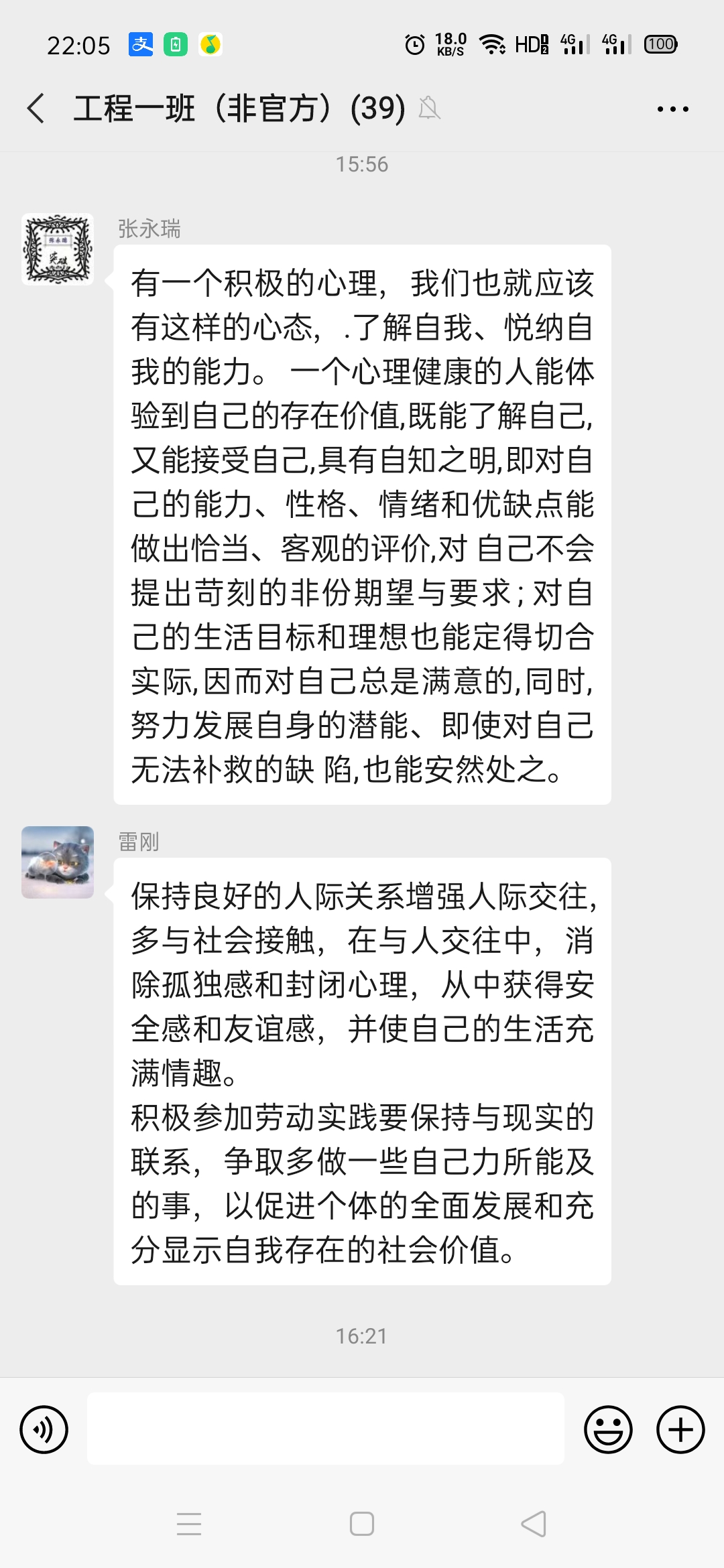The height and width of the screenshot is (1568, 724).
Task: Switch to voice message input
Action: (44, 1429)
